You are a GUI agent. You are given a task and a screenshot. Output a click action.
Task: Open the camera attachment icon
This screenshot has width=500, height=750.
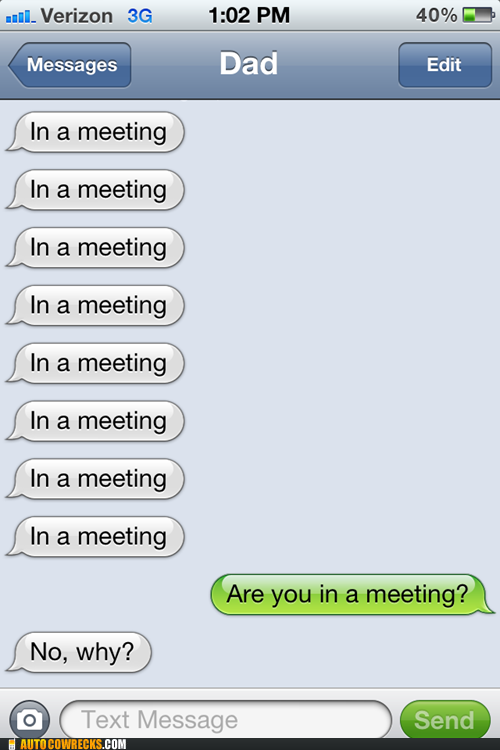30,719
